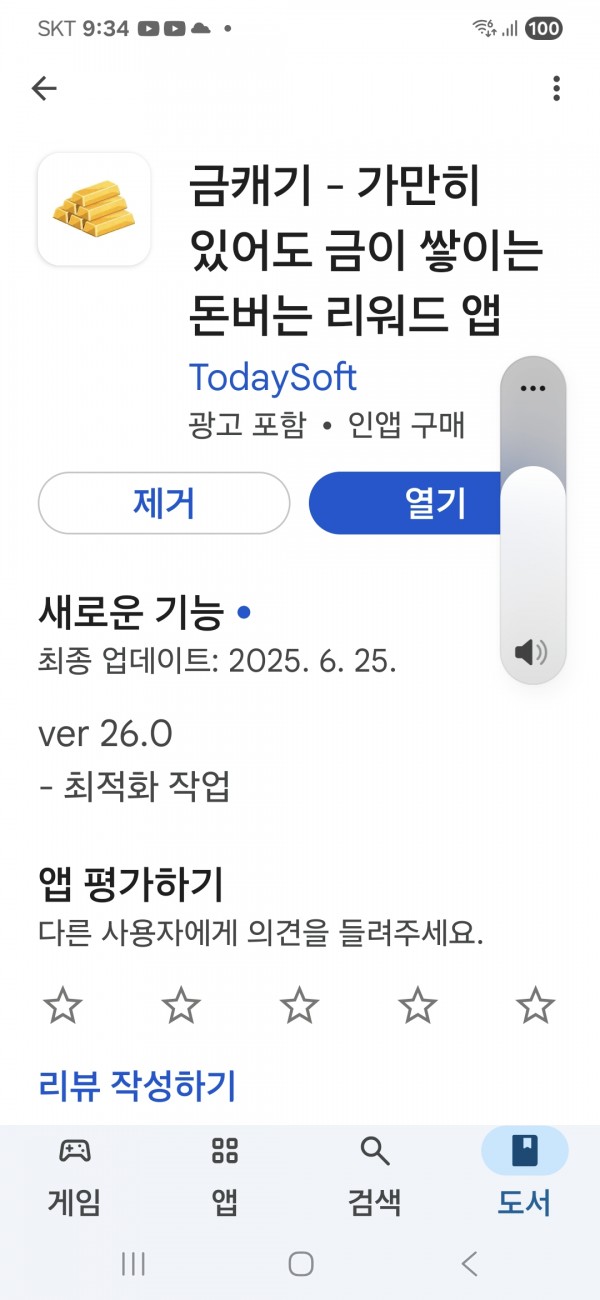This screenshot has height=1300, width=600.
Task: Open the system recent apps button
Action: click(x=133, y=1263)
